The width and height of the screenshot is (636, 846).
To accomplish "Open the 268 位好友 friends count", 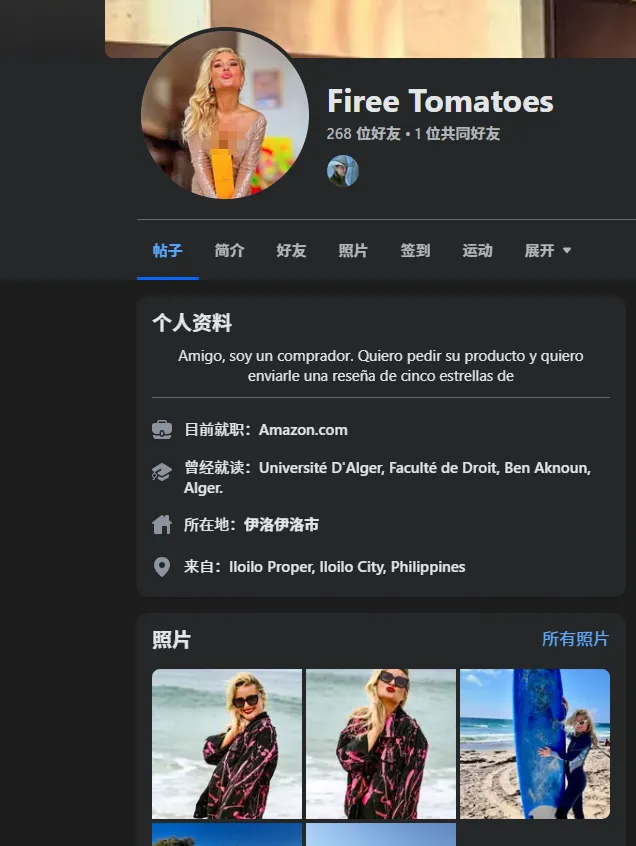I will [363, 134].
